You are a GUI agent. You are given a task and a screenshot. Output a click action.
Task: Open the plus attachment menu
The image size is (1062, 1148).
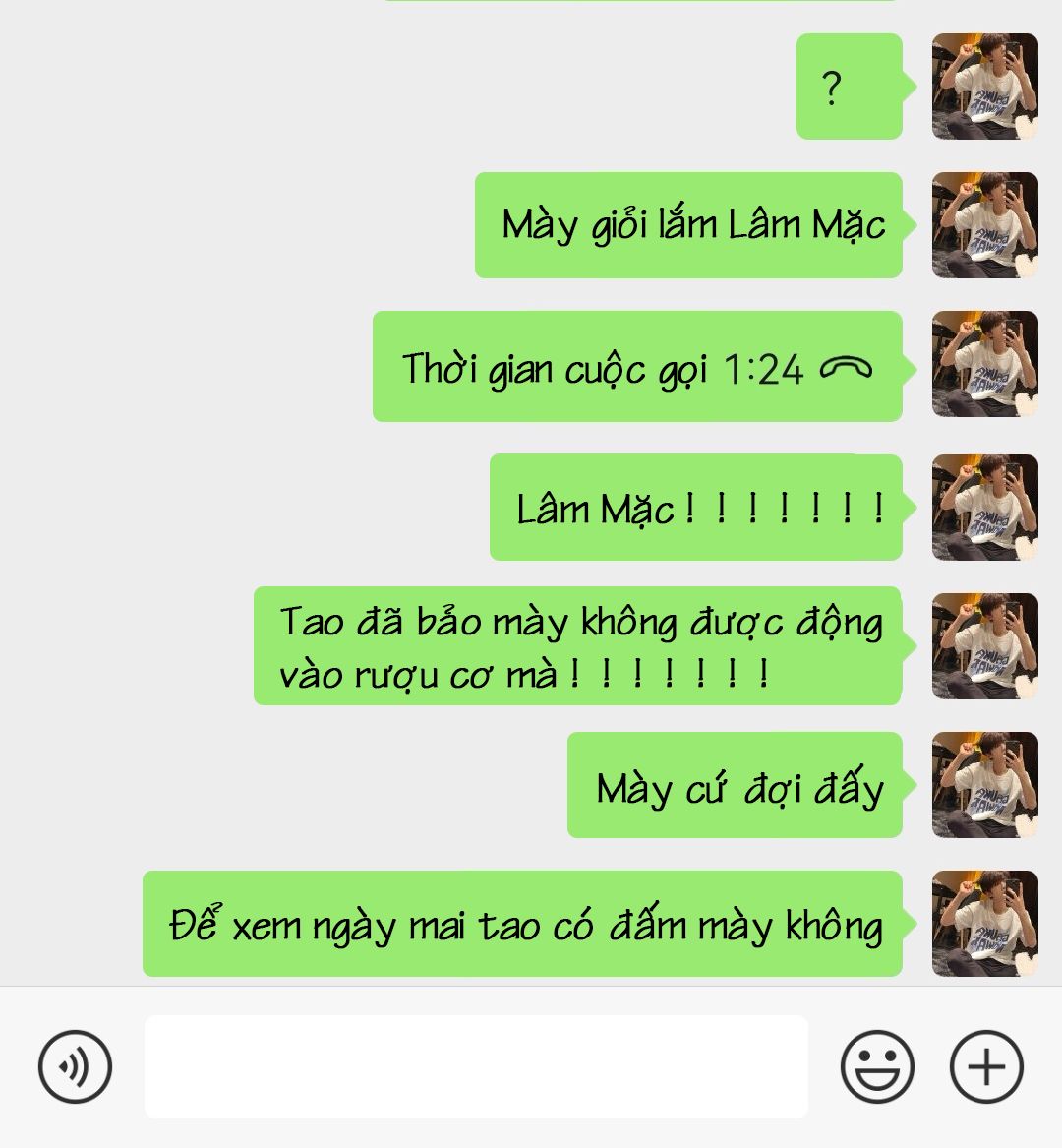click(x=986, y=1066)
